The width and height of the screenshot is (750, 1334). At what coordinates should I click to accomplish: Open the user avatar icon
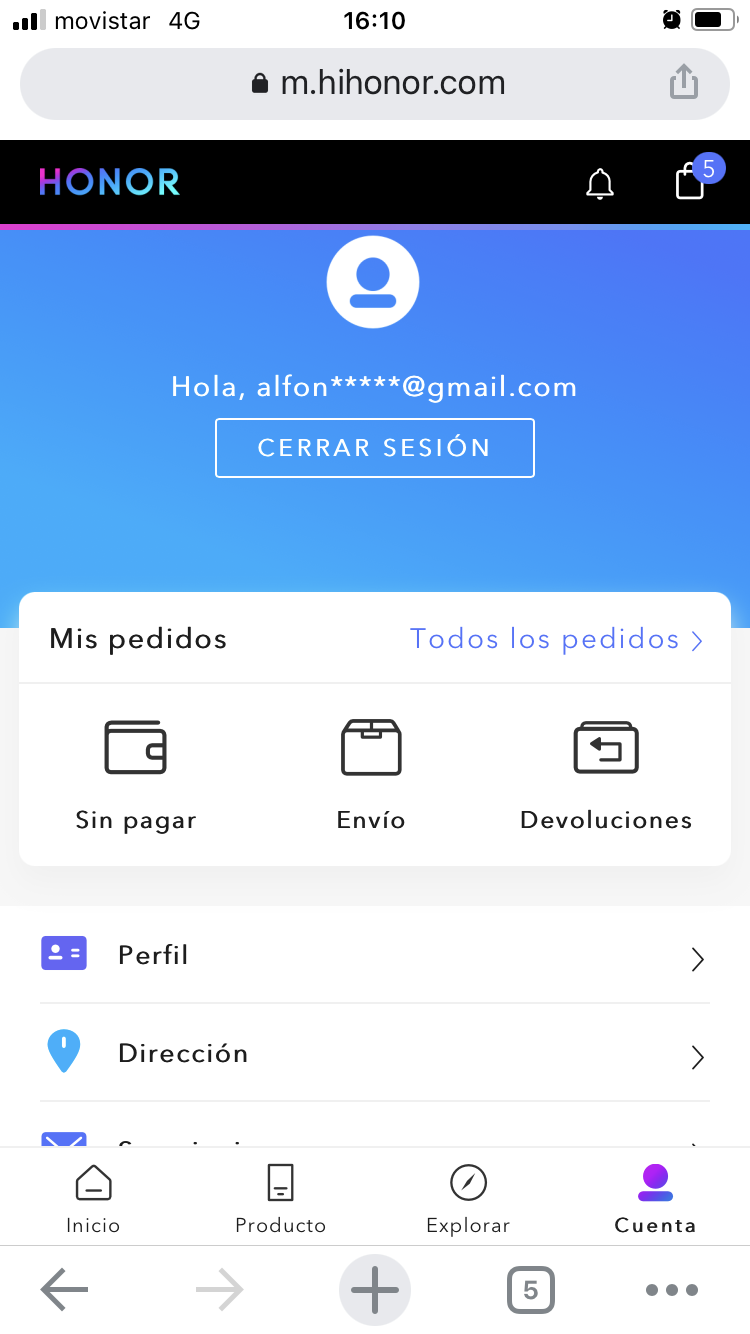point(373,281)
